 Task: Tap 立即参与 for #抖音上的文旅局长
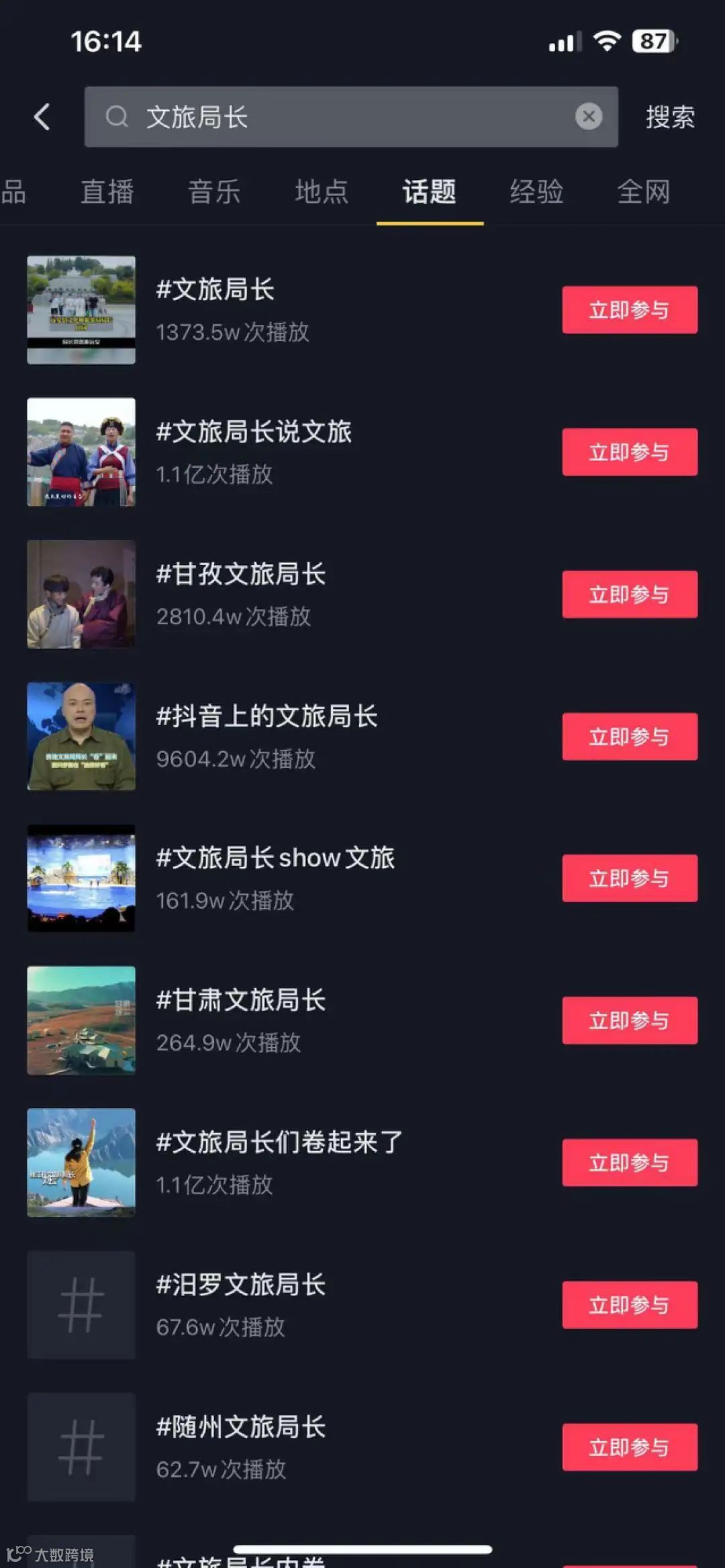click(x=629, y=737)
